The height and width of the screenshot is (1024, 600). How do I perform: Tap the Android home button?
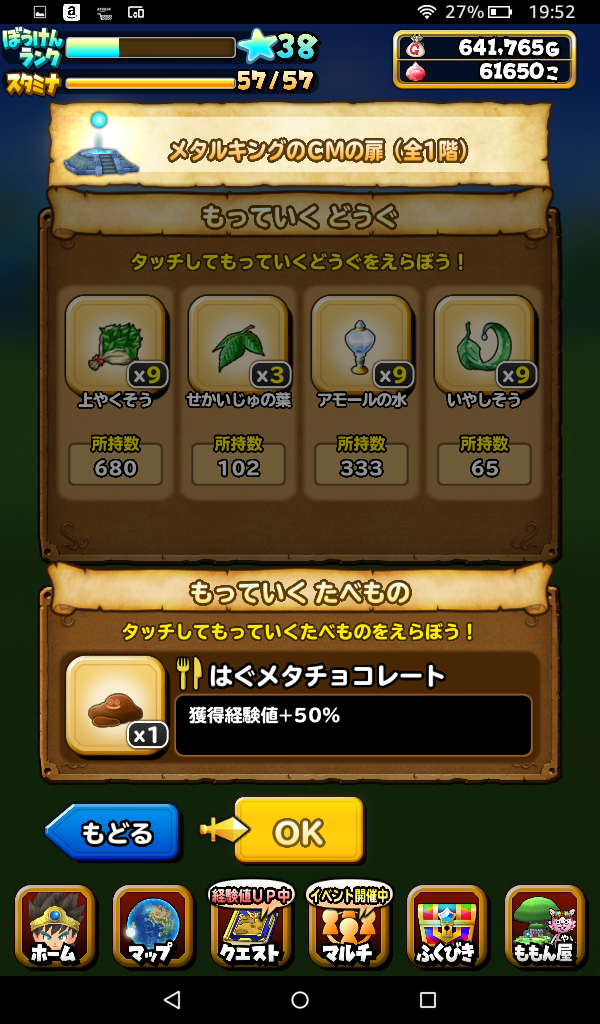click(300, 1000)
